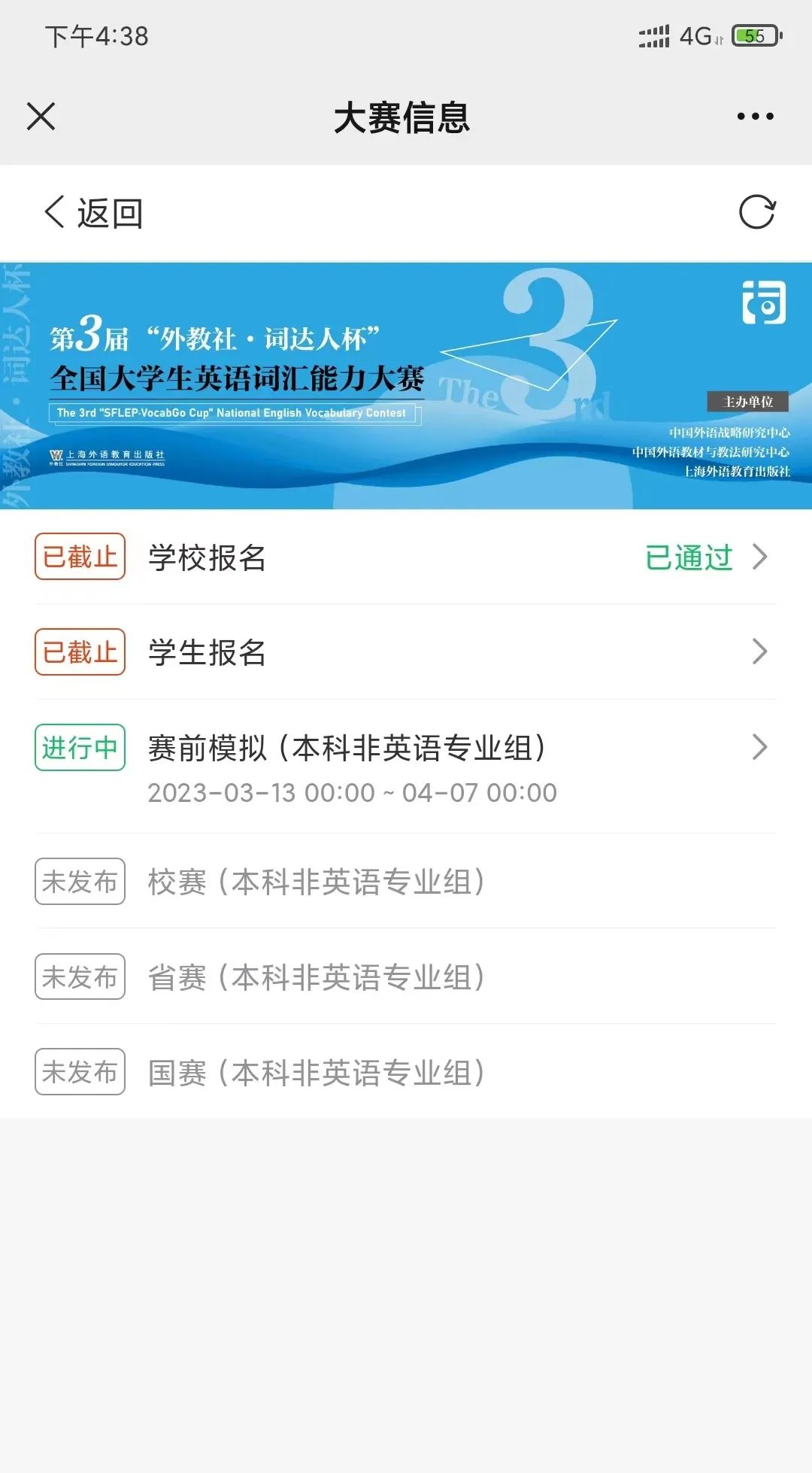812x1473 pixels.
Task: Open 赛前模拟 details with its right chevron
Action: (x=762, y=747)
